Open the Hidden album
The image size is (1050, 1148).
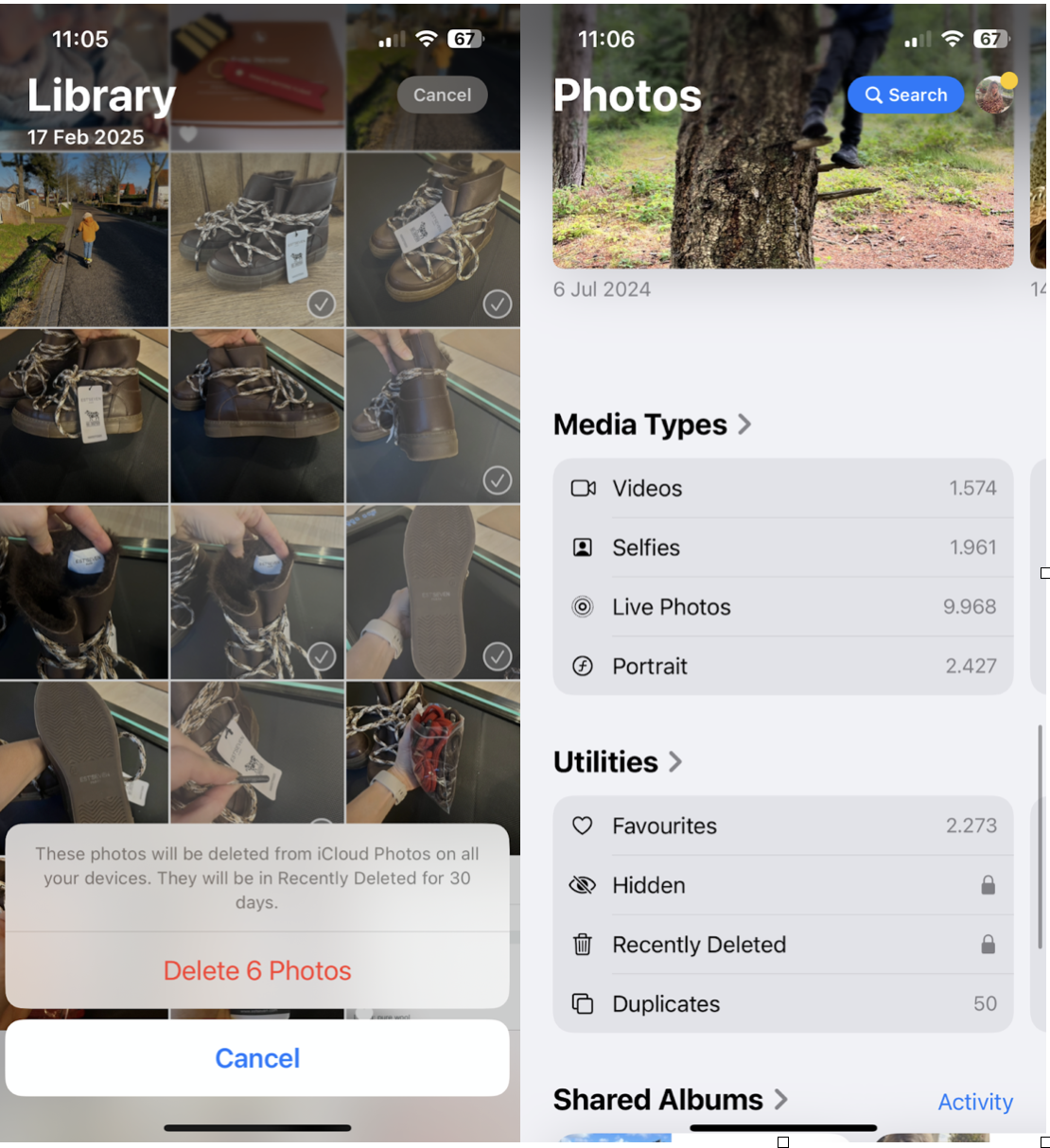tap(782, 885)
